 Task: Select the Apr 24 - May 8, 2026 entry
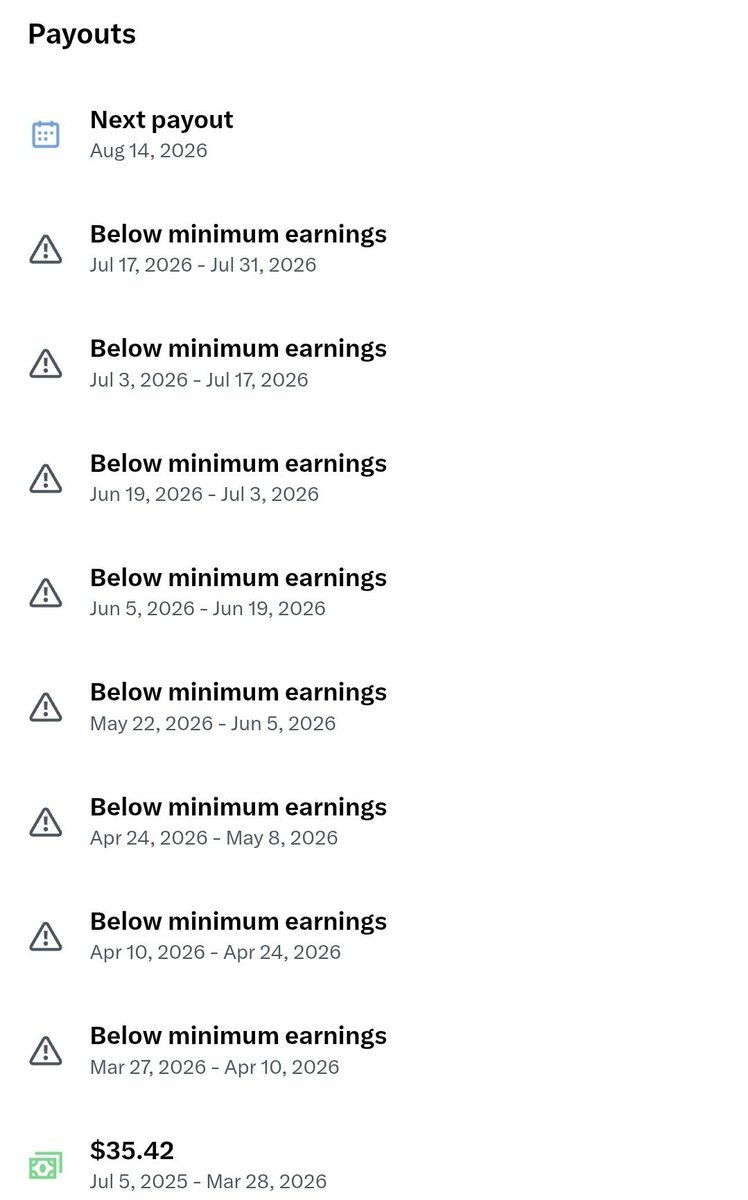click(x=374, y=821)
